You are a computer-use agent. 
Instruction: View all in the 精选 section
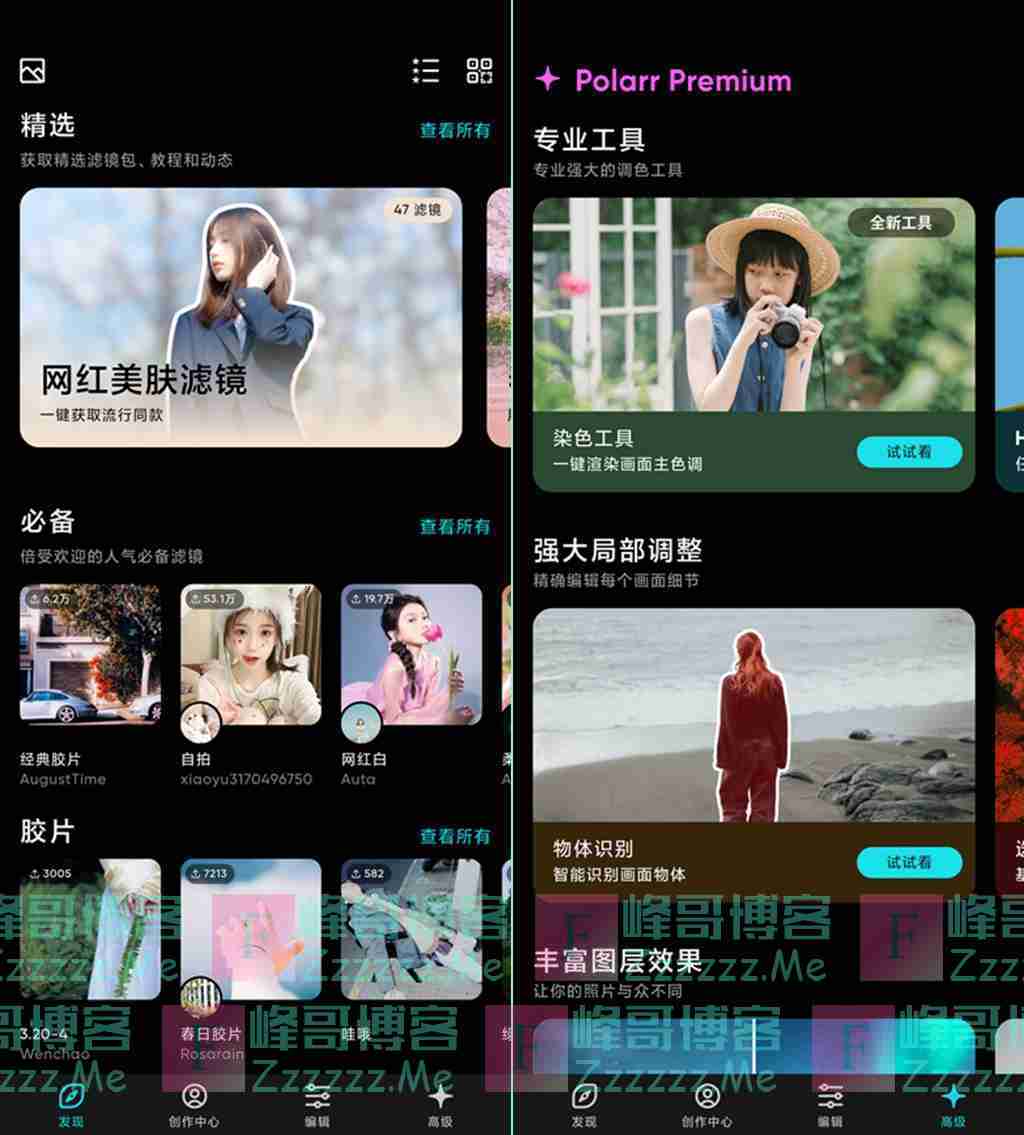[455, 131]
